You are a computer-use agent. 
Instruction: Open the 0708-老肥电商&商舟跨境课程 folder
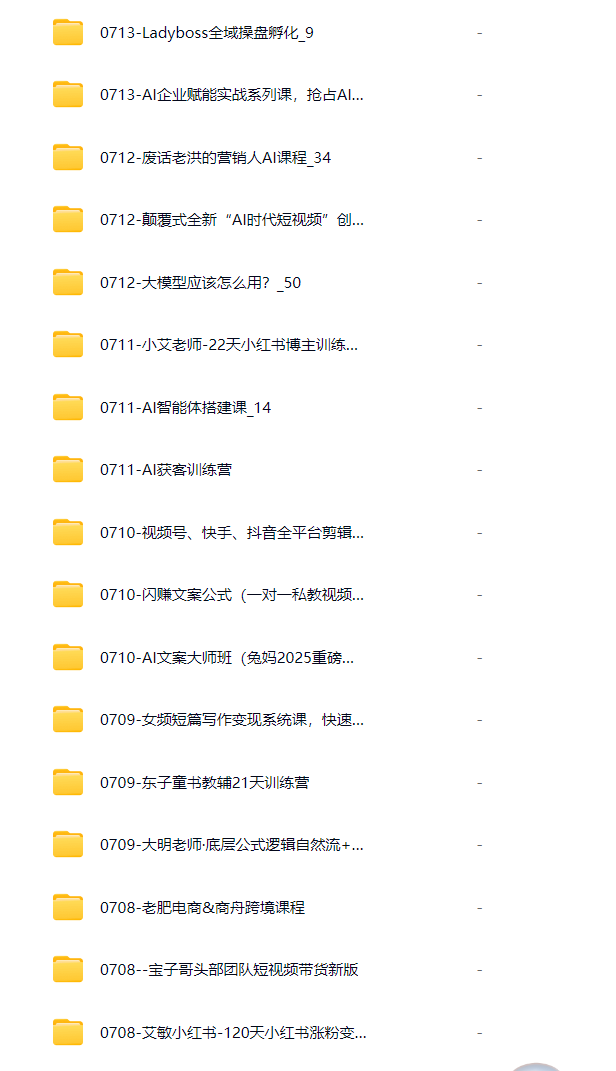coord(202,908)
